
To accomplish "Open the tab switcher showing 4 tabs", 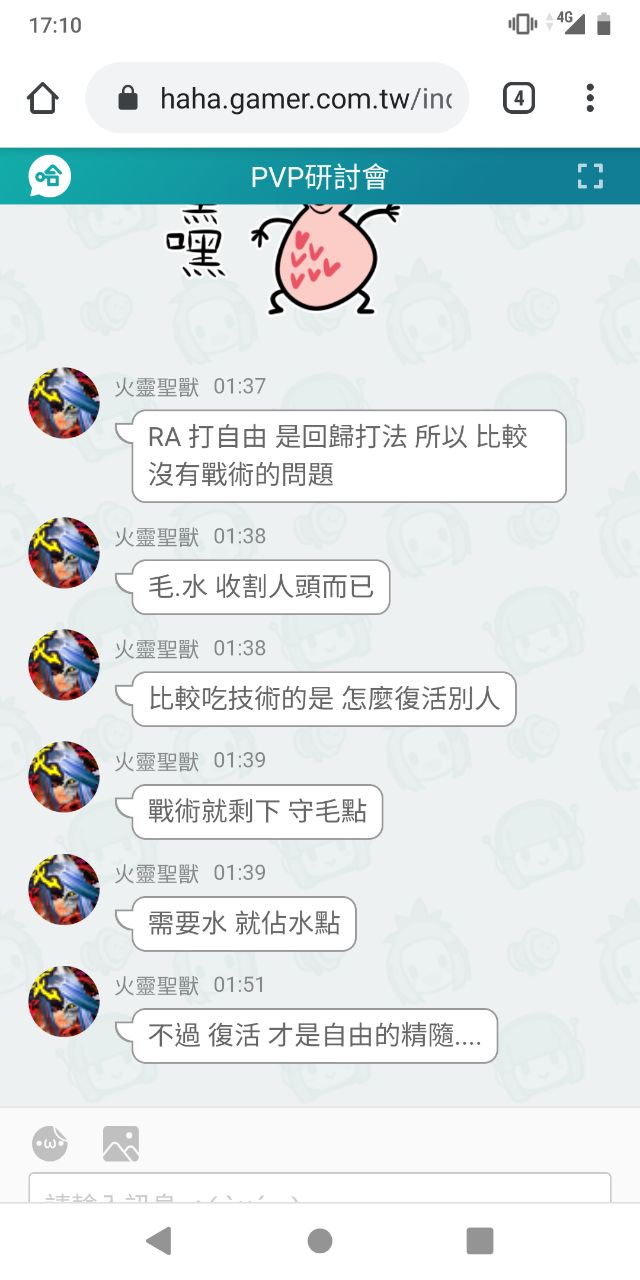I will 518,98.
